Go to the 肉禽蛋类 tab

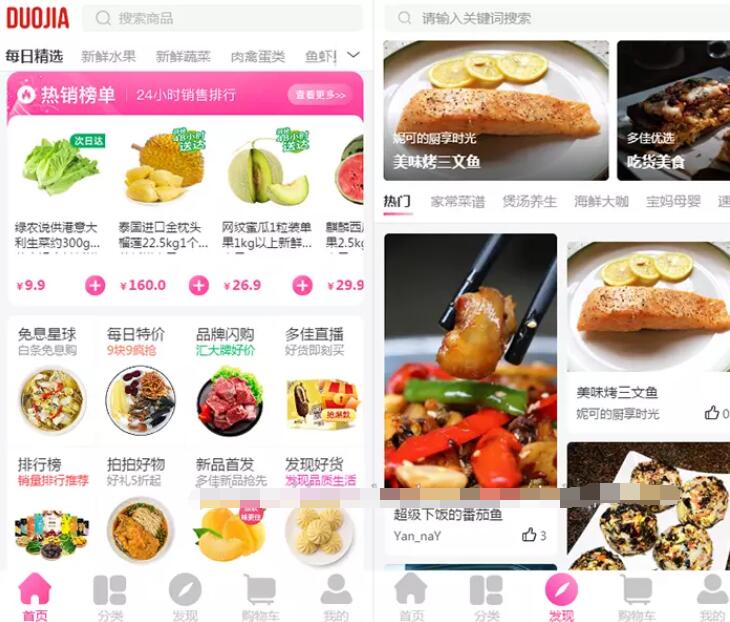tap(257, 57)
